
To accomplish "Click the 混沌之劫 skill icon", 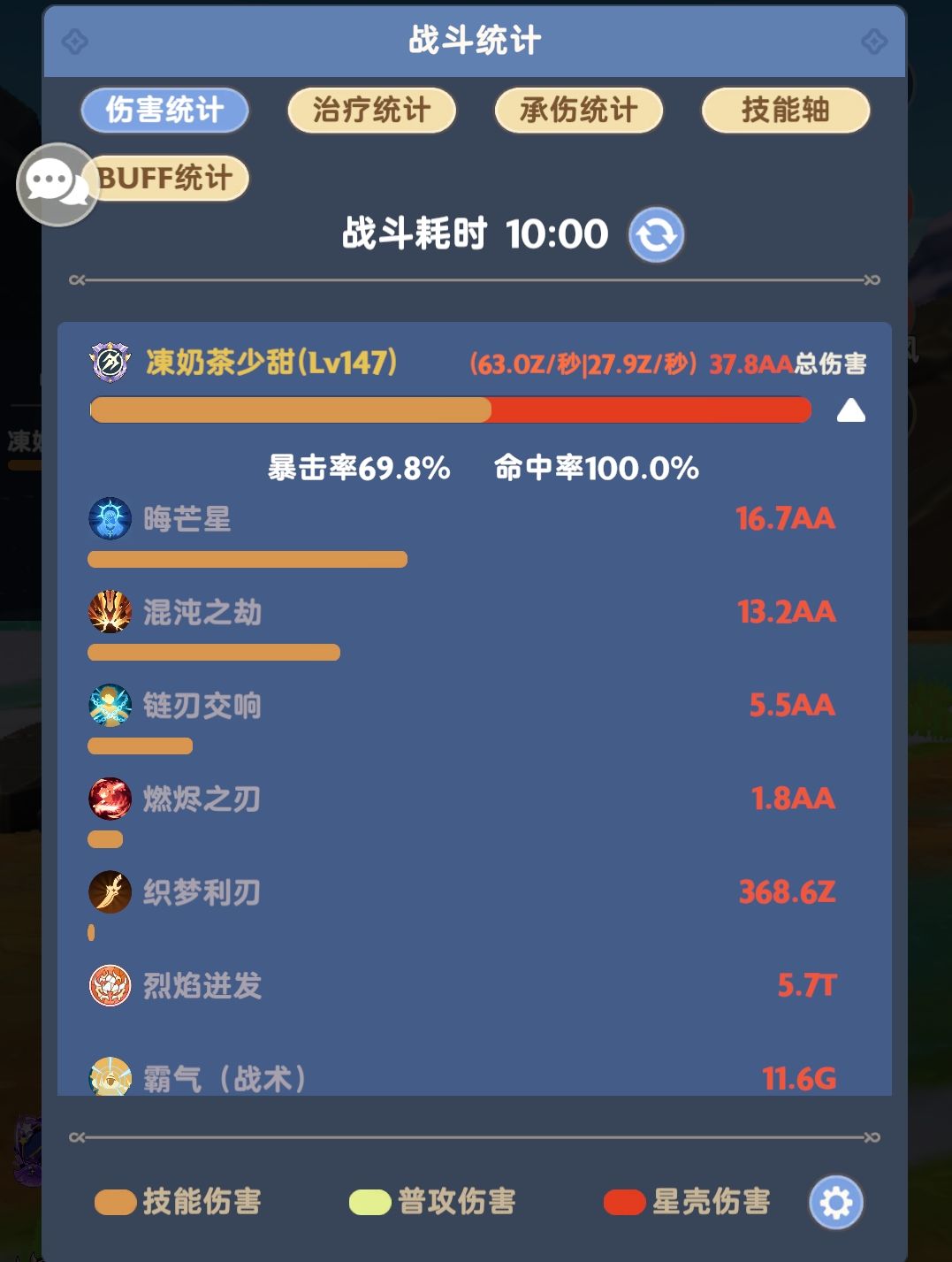I will pos(108,613).
